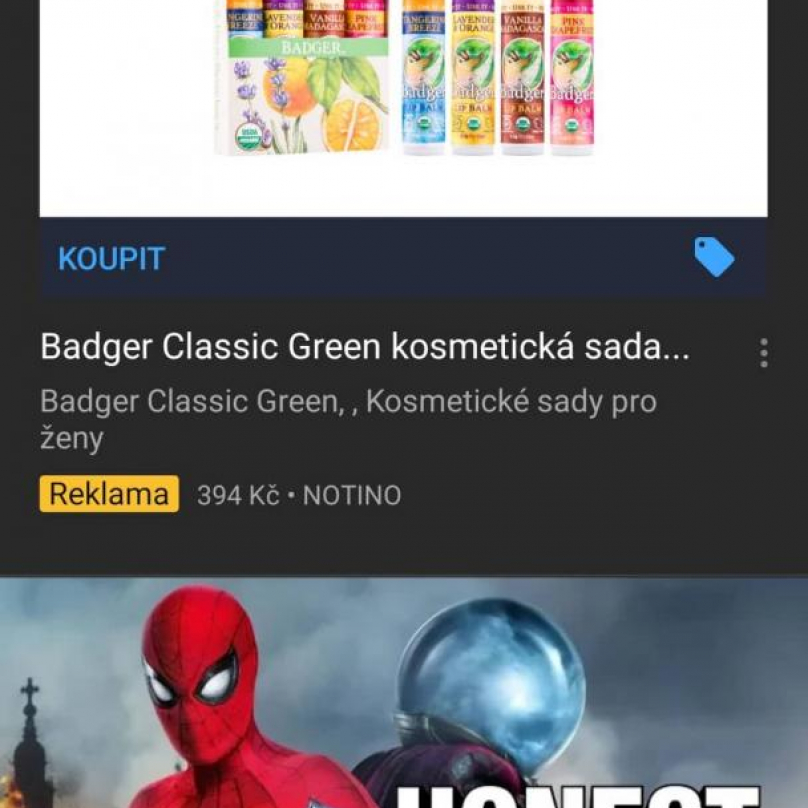Viewport: 808px width, 808px height.
Task: Open the Badger lip balm product image
Action: [403, 100]
